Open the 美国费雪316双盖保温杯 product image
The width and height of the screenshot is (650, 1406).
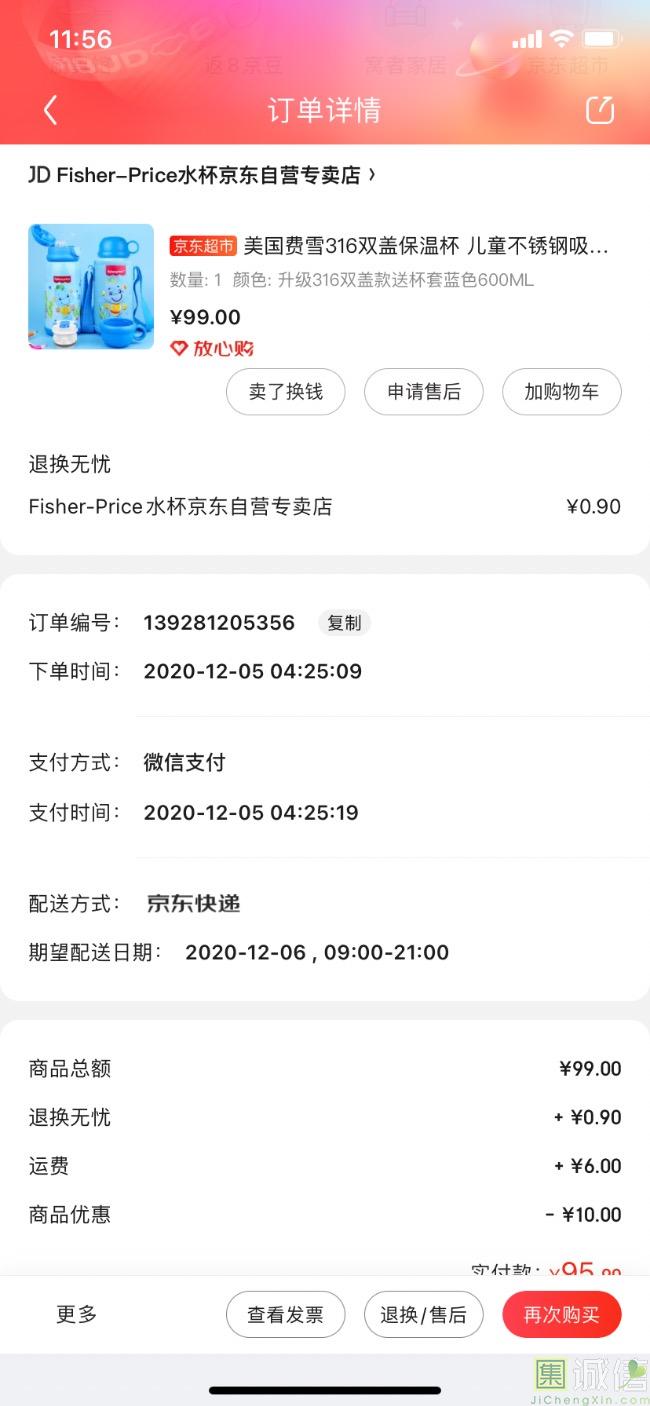[x=91, y=287]
